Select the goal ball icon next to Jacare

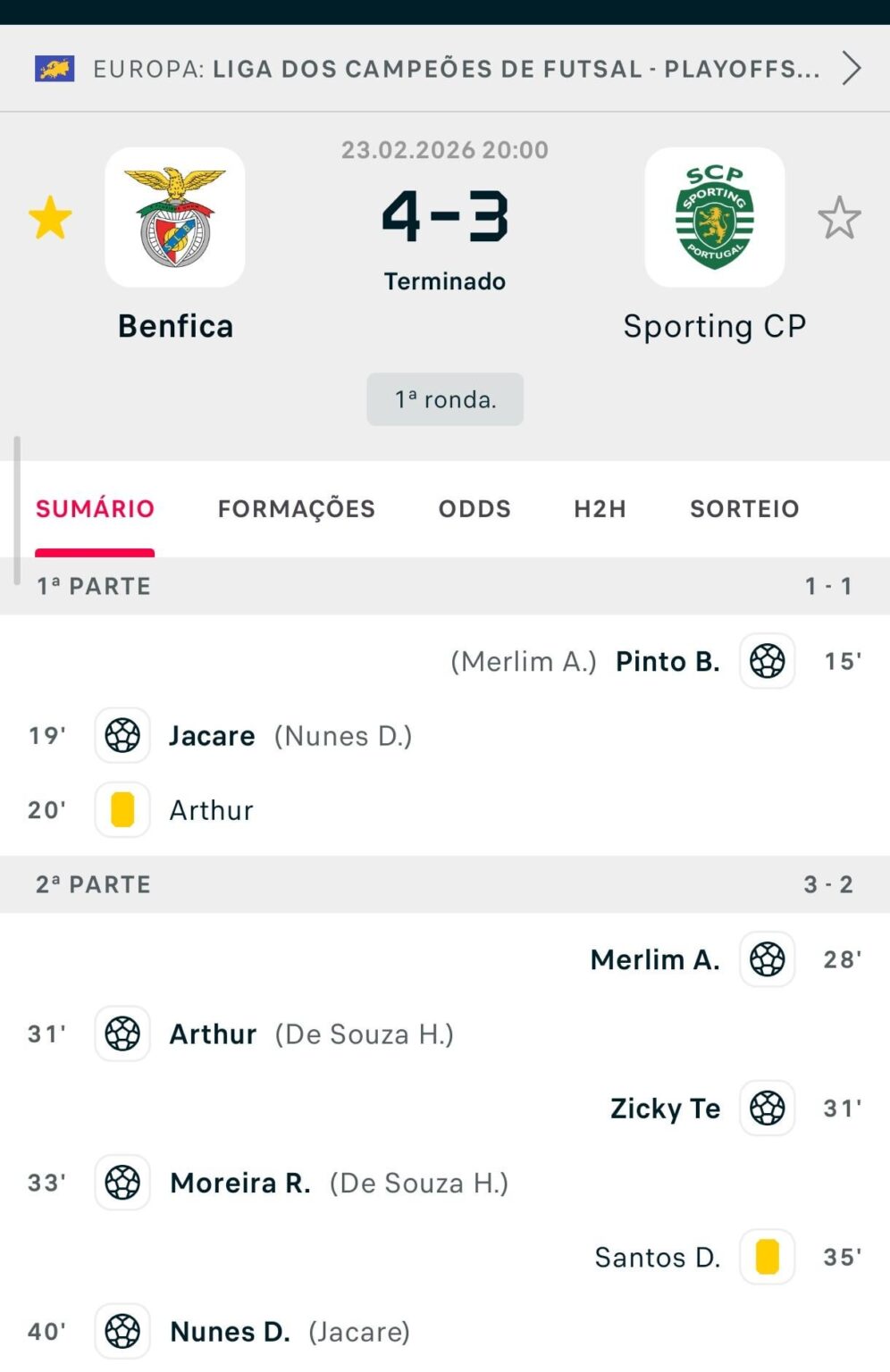pyautogui.click(x=122, y=736)
